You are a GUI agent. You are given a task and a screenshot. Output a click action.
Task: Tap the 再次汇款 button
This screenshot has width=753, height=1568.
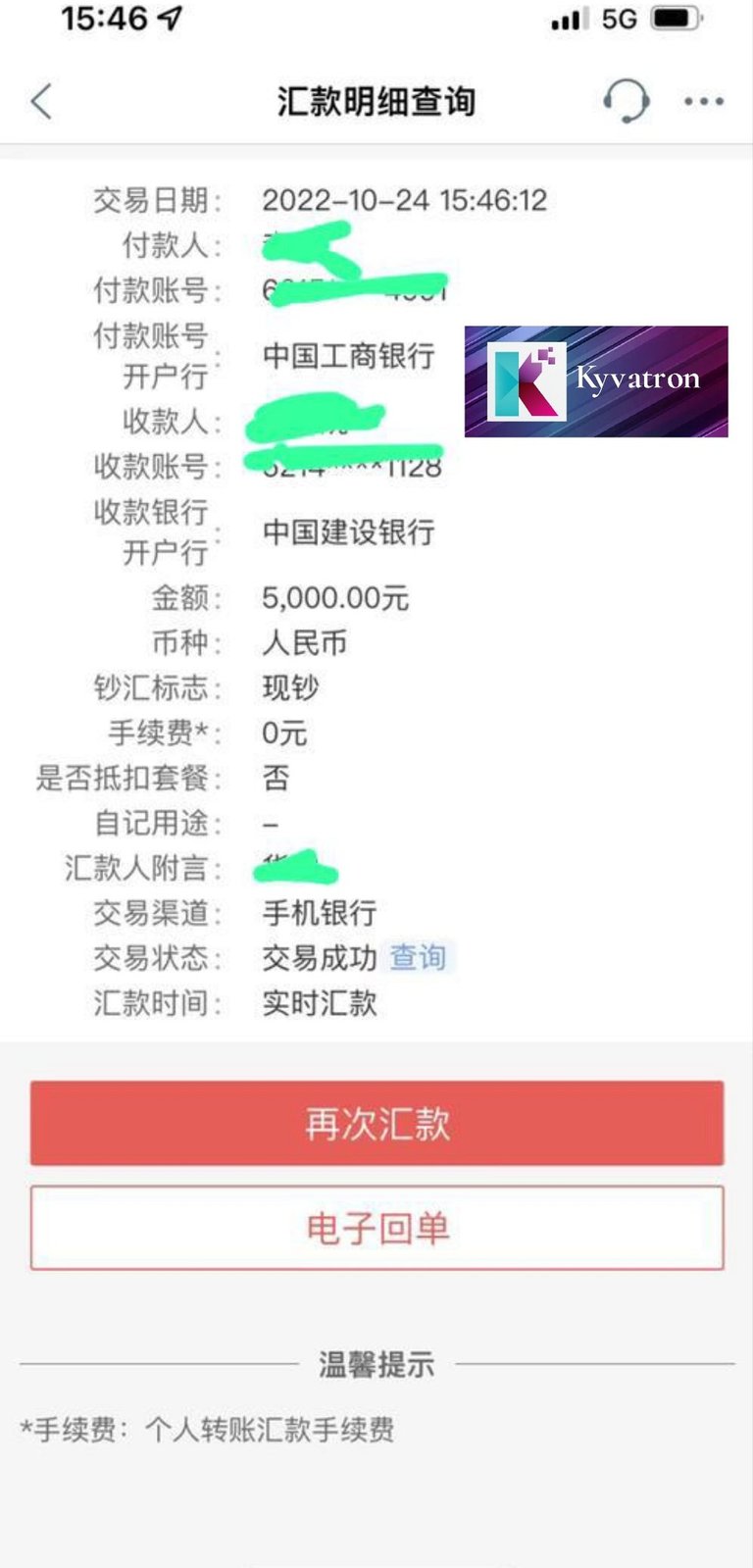(376, 1123)
